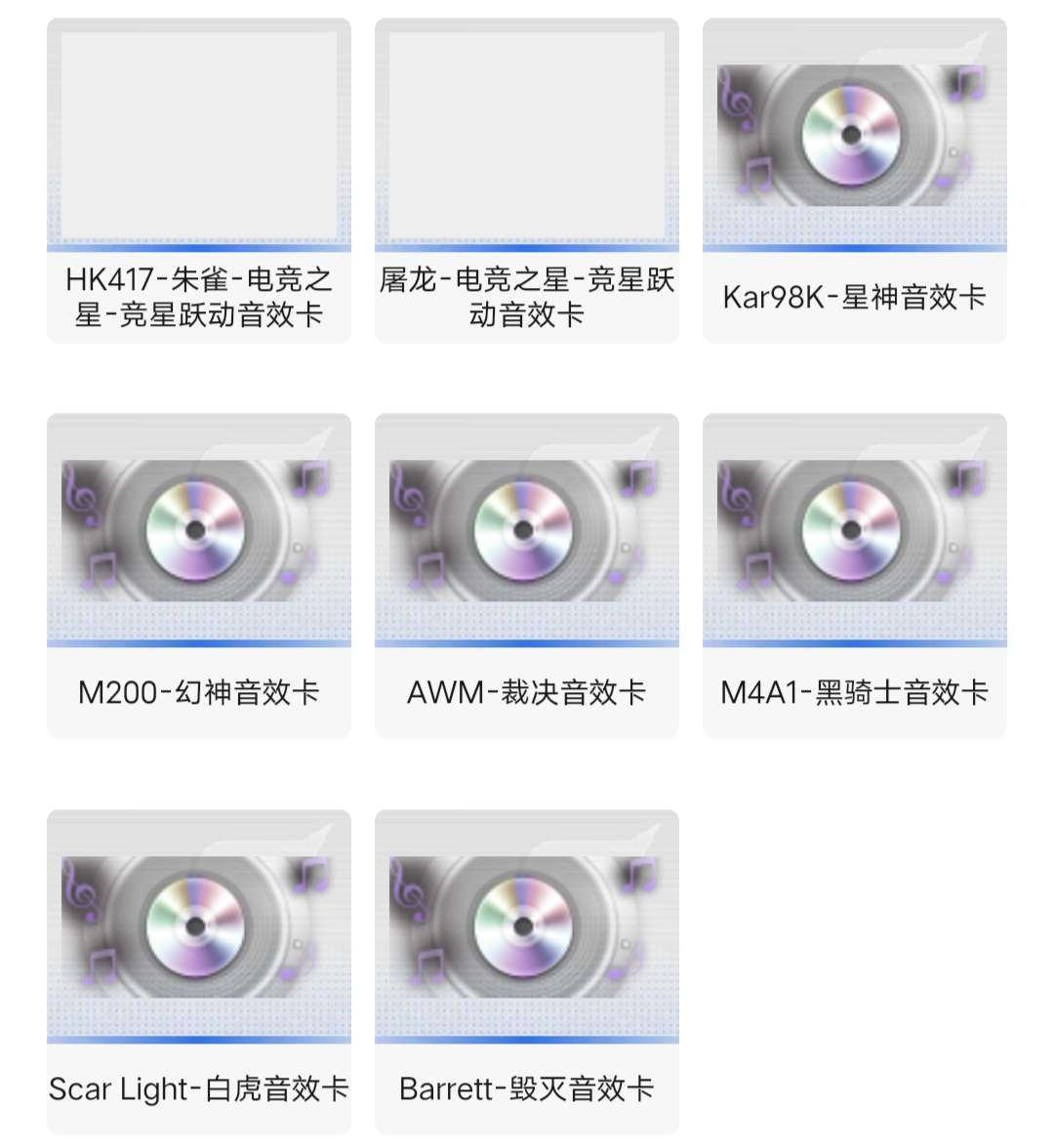Open the Kar98K-星神音效卡 card
Screen dimensions: 1054x1148
pos(854,181)
